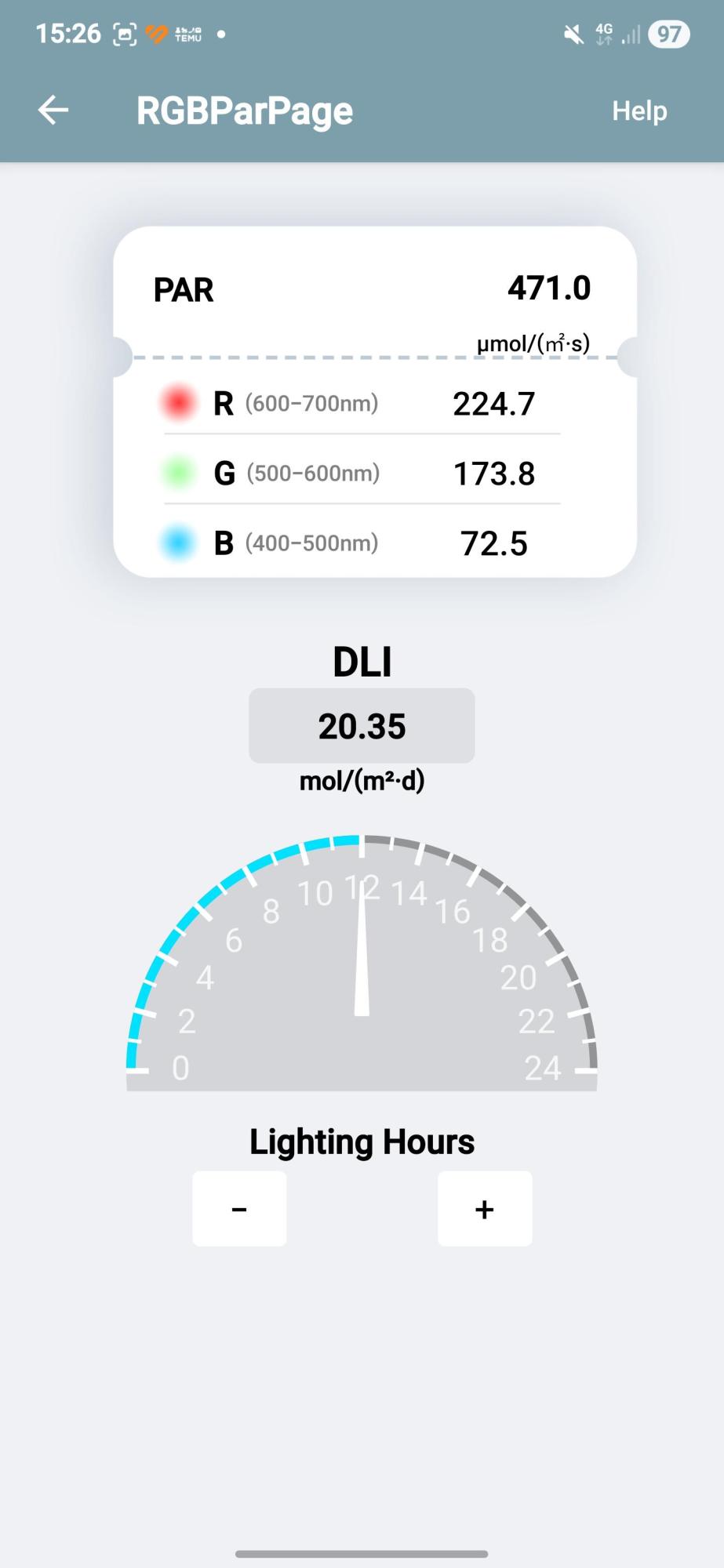Screen dimensions: 724x1568
Task: Decrease Lighting Hours with minus button
Action: point(239,1208)
